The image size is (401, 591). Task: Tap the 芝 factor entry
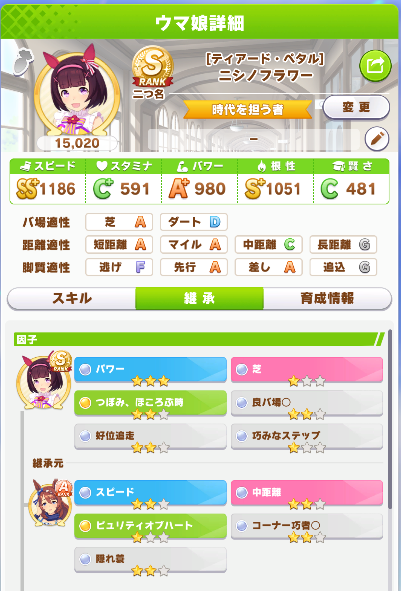307,370
